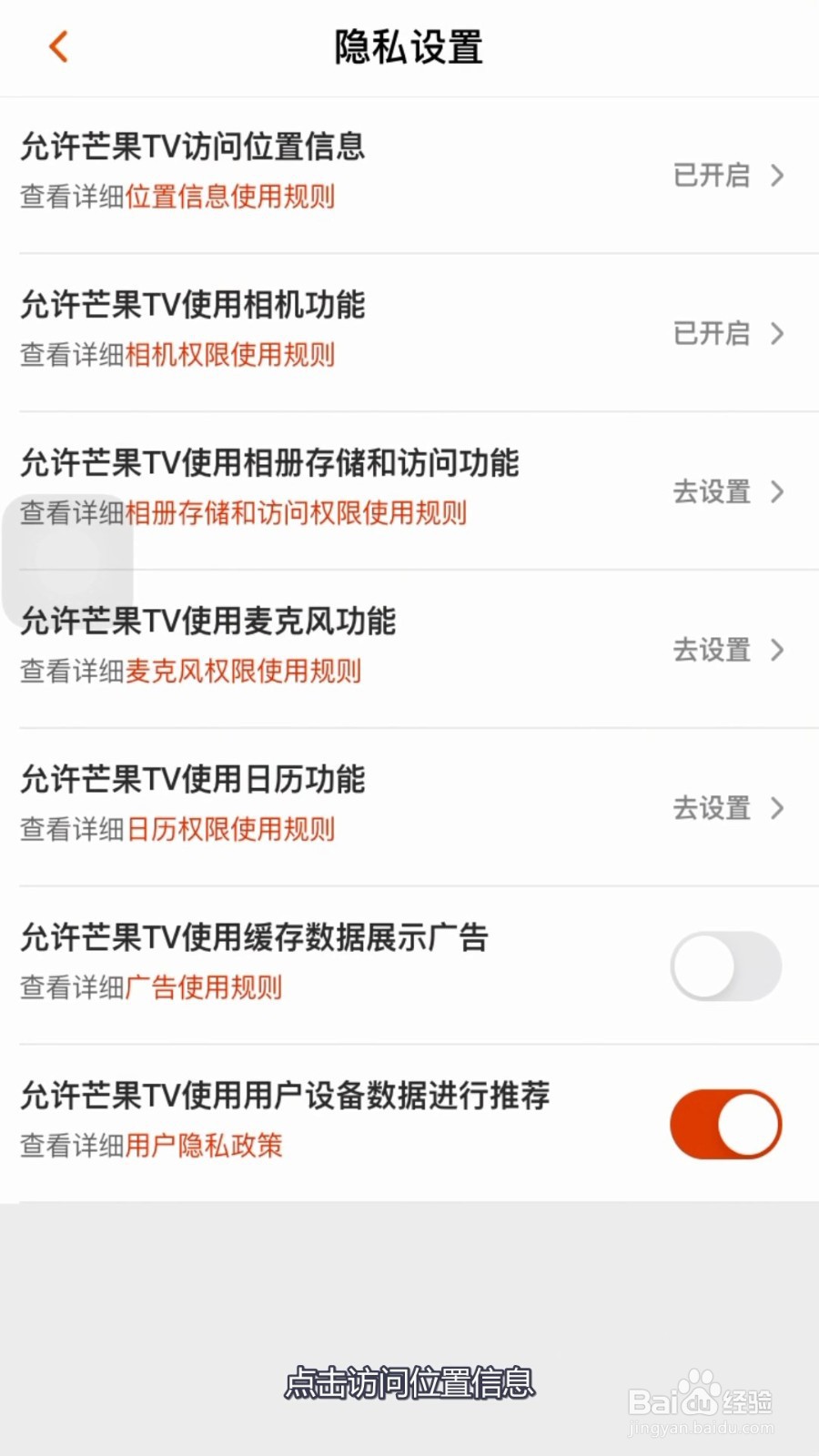
Task: View 日历权限使用规则 link
Action: click(x=230, y=830)
